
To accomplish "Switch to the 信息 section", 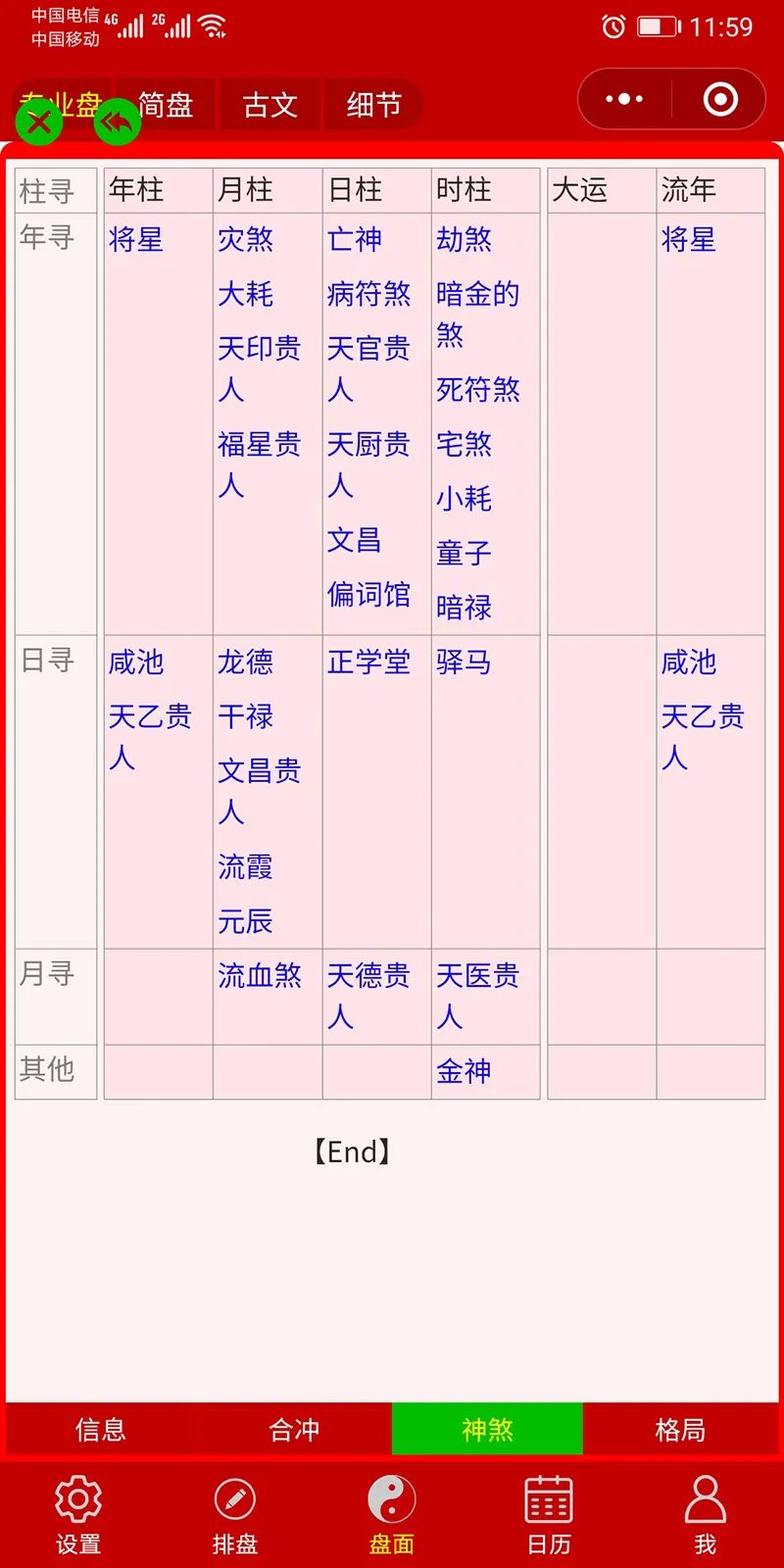I will coord(101,1430).
